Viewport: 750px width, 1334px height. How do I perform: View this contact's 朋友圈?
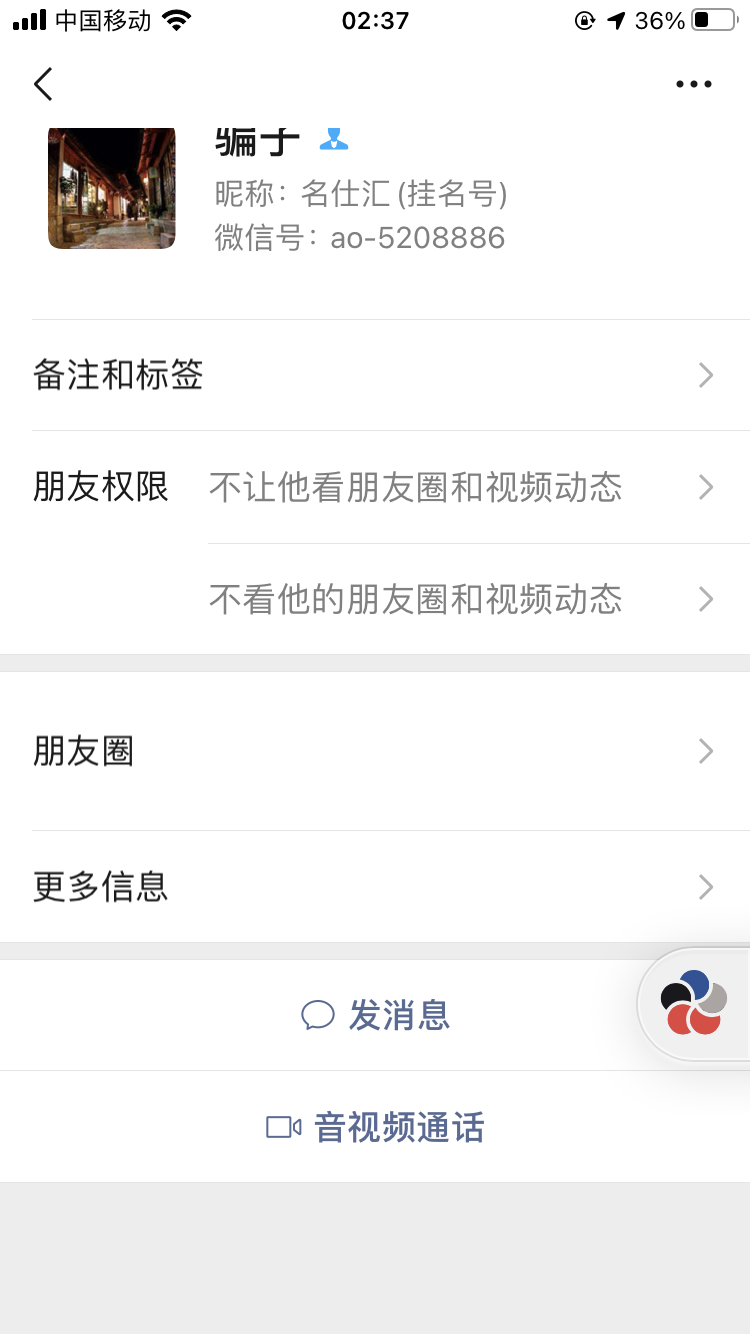point(375,751)
